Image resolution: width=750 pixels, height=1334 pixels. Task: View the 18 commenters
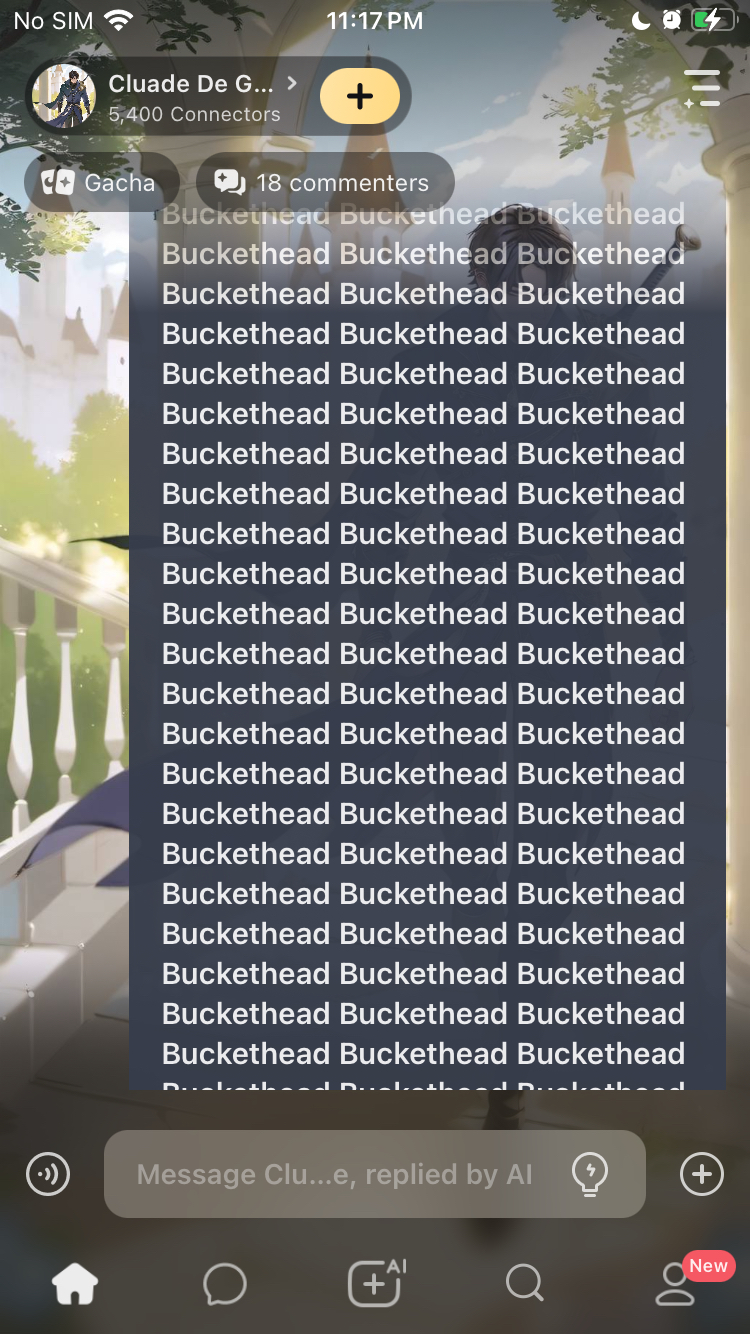[x=324, y=183]
